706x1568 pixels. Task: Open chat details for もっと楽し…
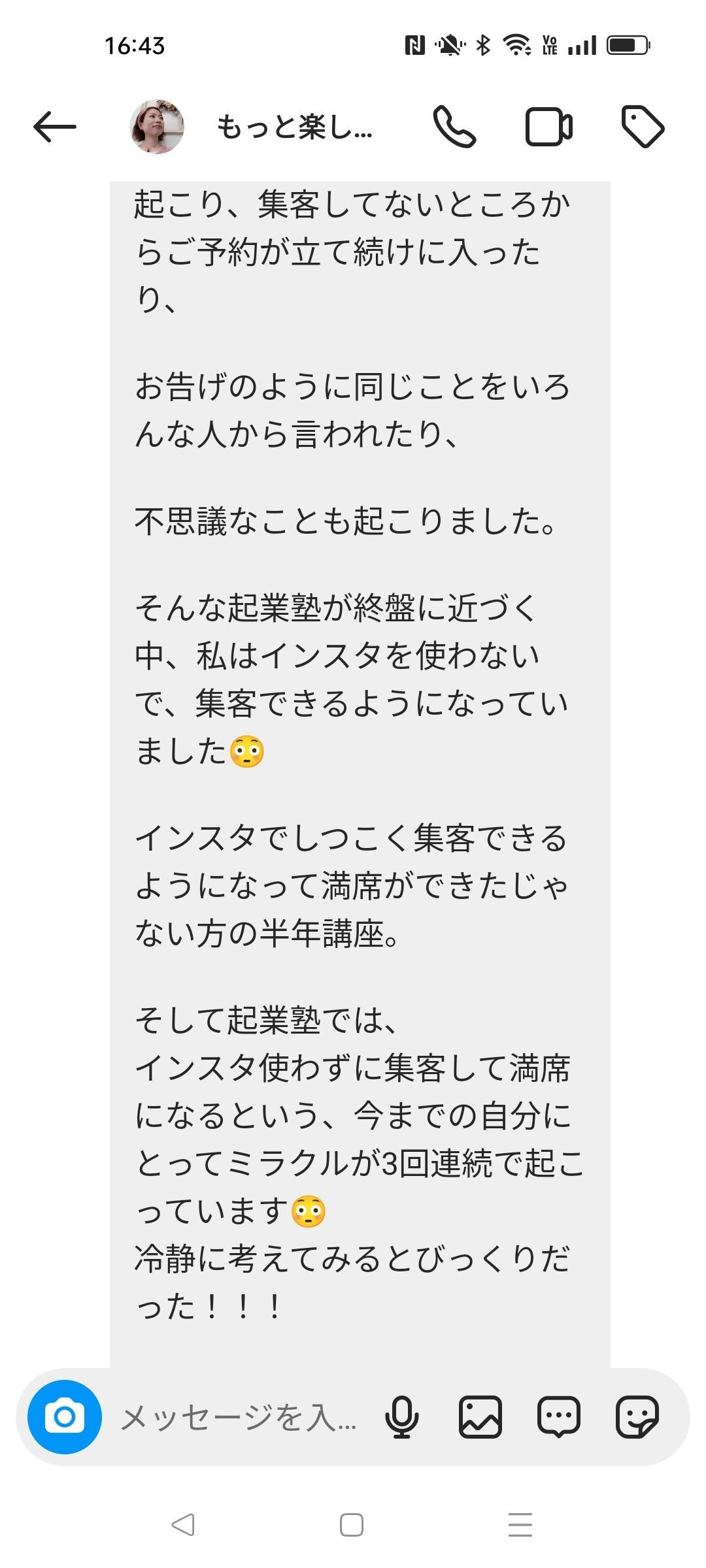(x=294, y=127)
